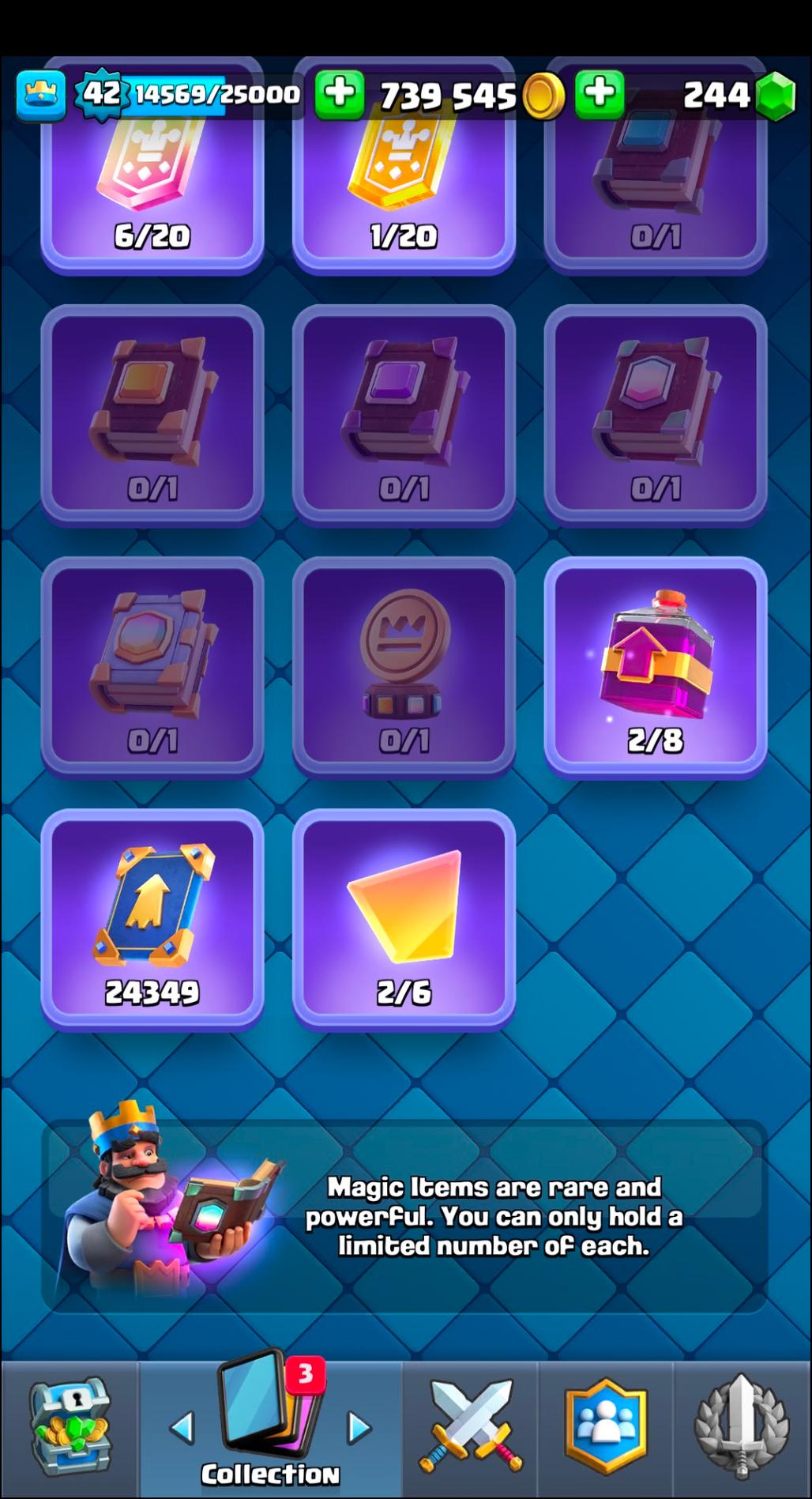Open the Clan social tab

click(x=606, y=1427)
